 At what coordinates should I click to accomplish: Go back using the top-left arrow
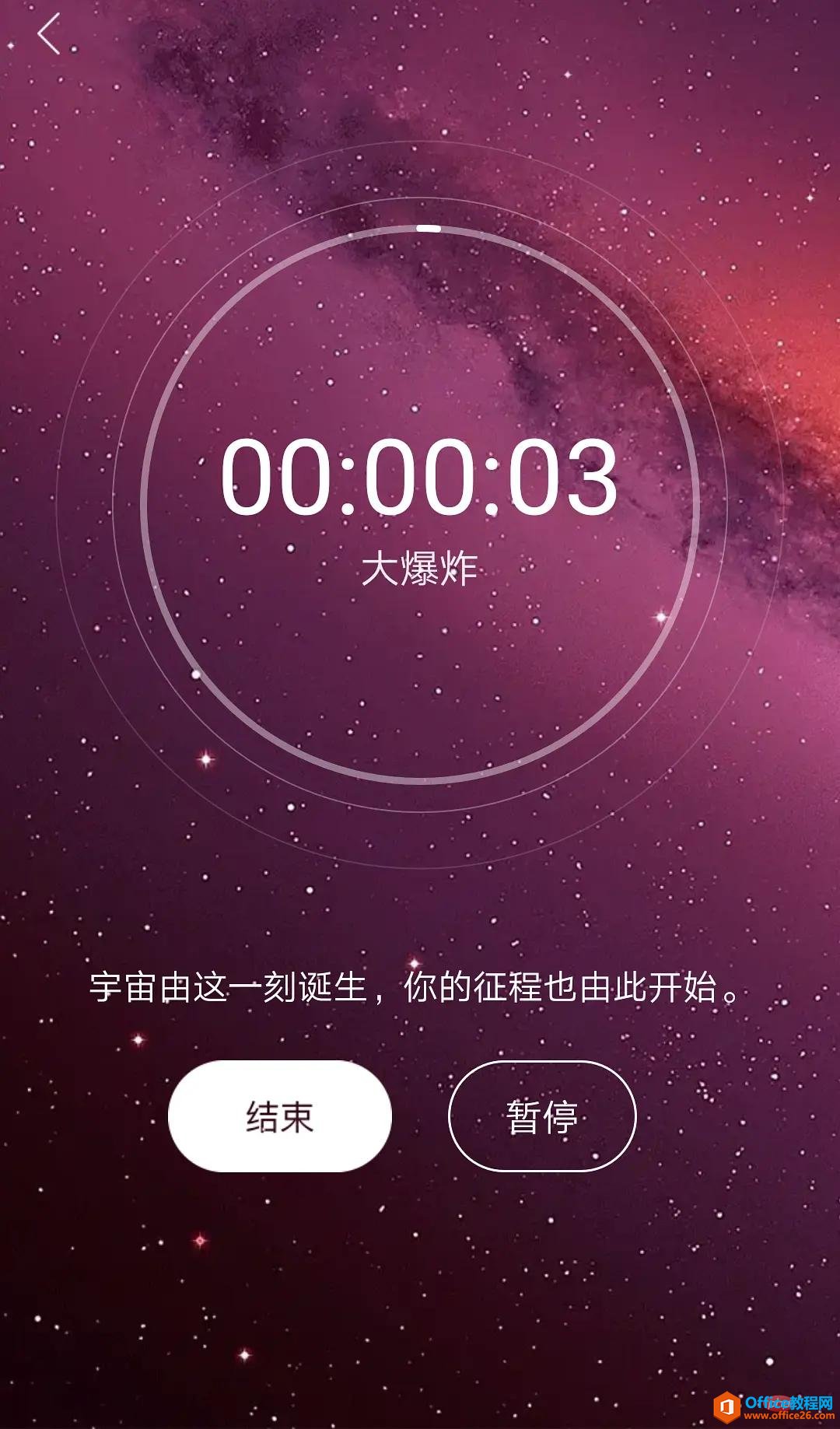click(x=49, y=34)
